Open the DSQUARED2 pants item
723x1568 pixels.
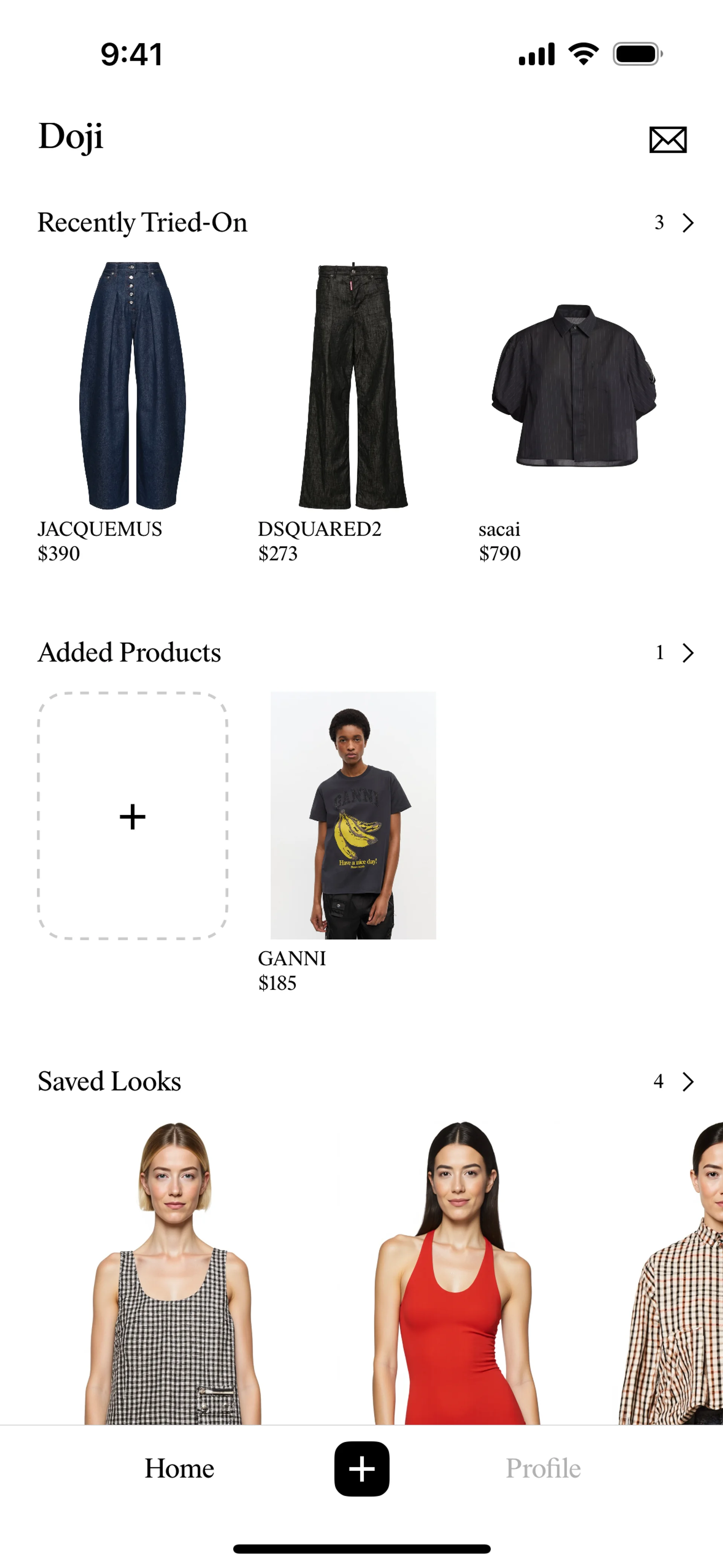353,385
